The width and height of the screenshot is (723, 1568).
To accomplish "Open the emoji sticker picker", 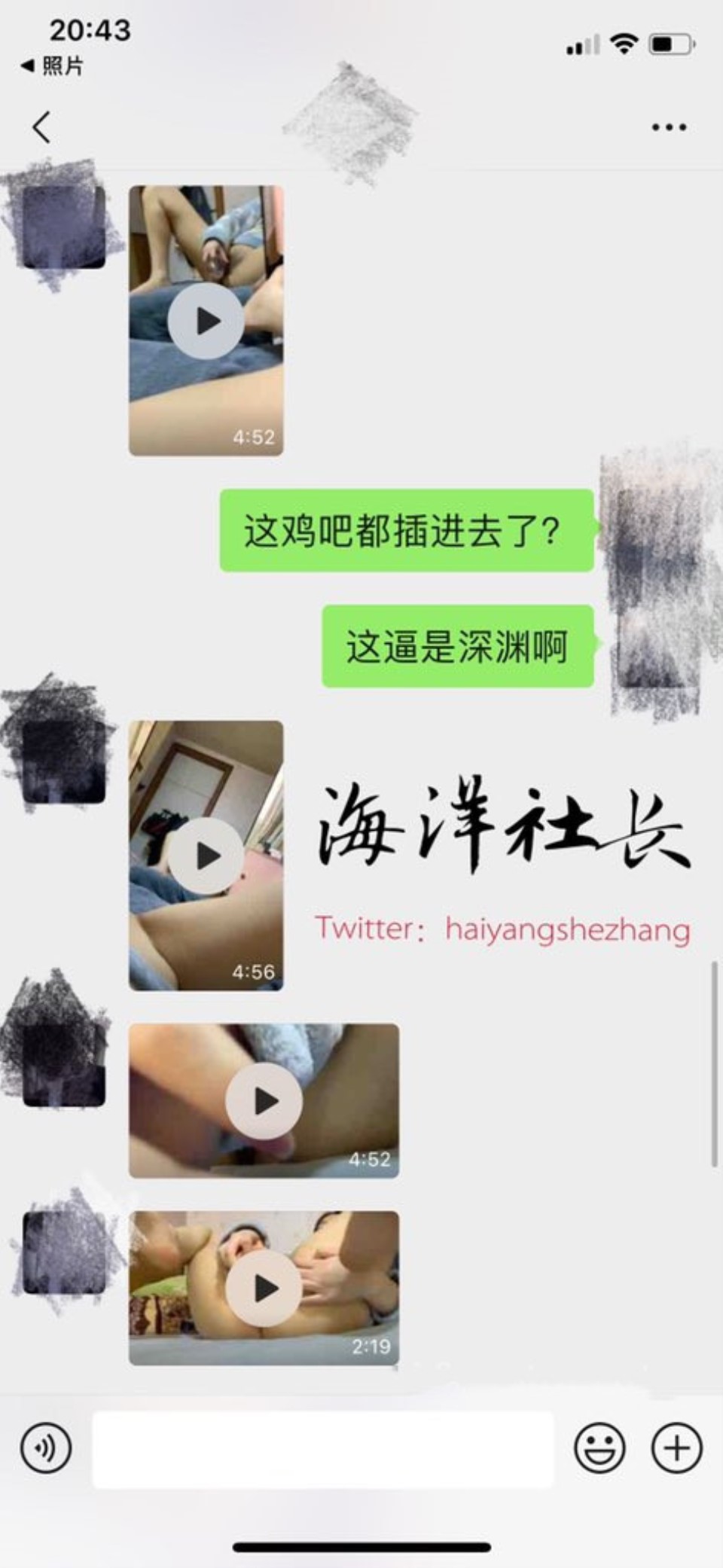I will click(x=599, y=1447).
